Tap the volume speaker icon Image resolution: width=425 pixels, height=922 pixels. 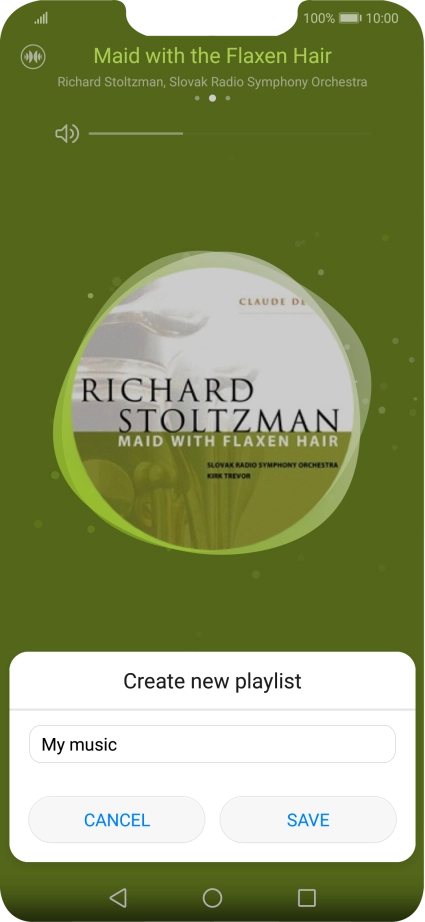[x=67, y=134]
